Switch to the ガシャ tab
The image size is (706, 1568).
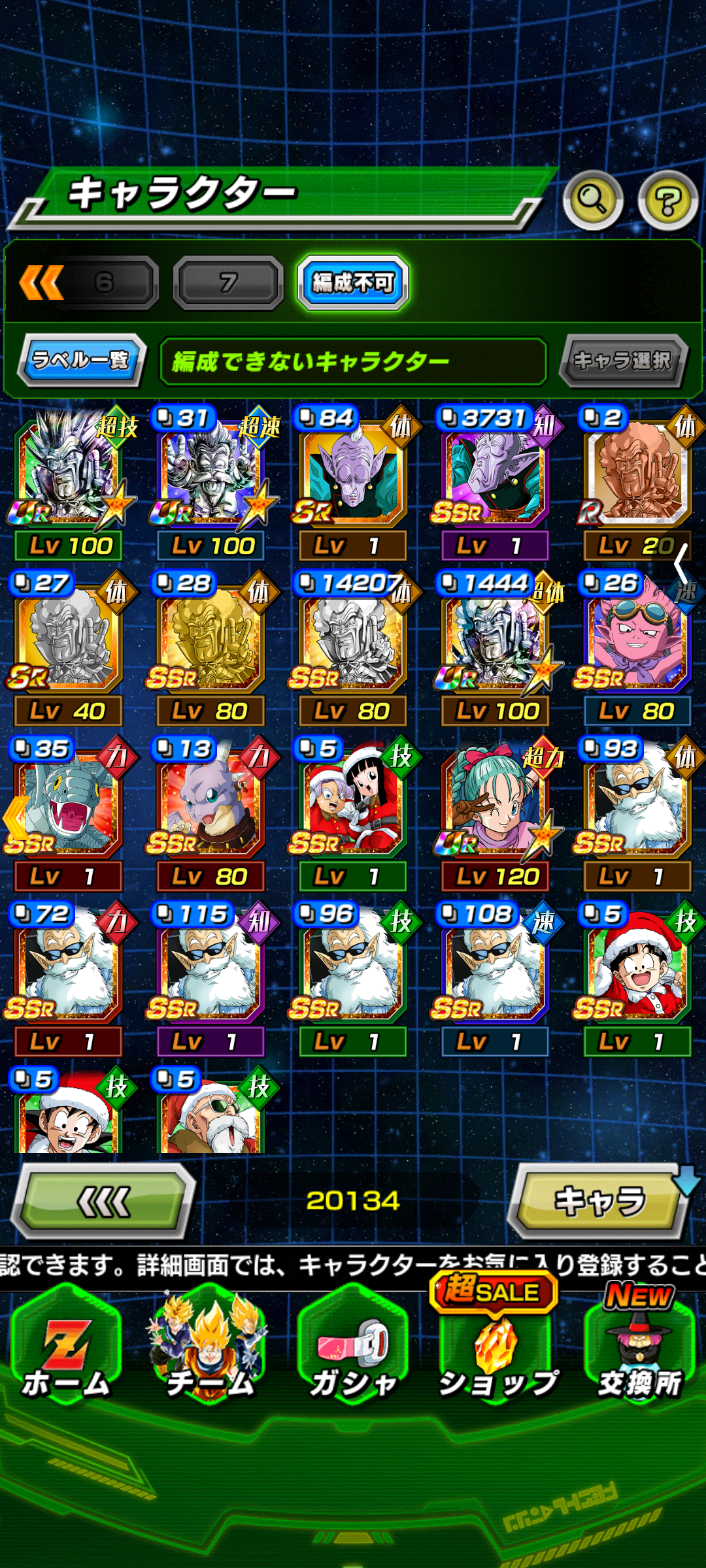click(x=353, y=1352)
